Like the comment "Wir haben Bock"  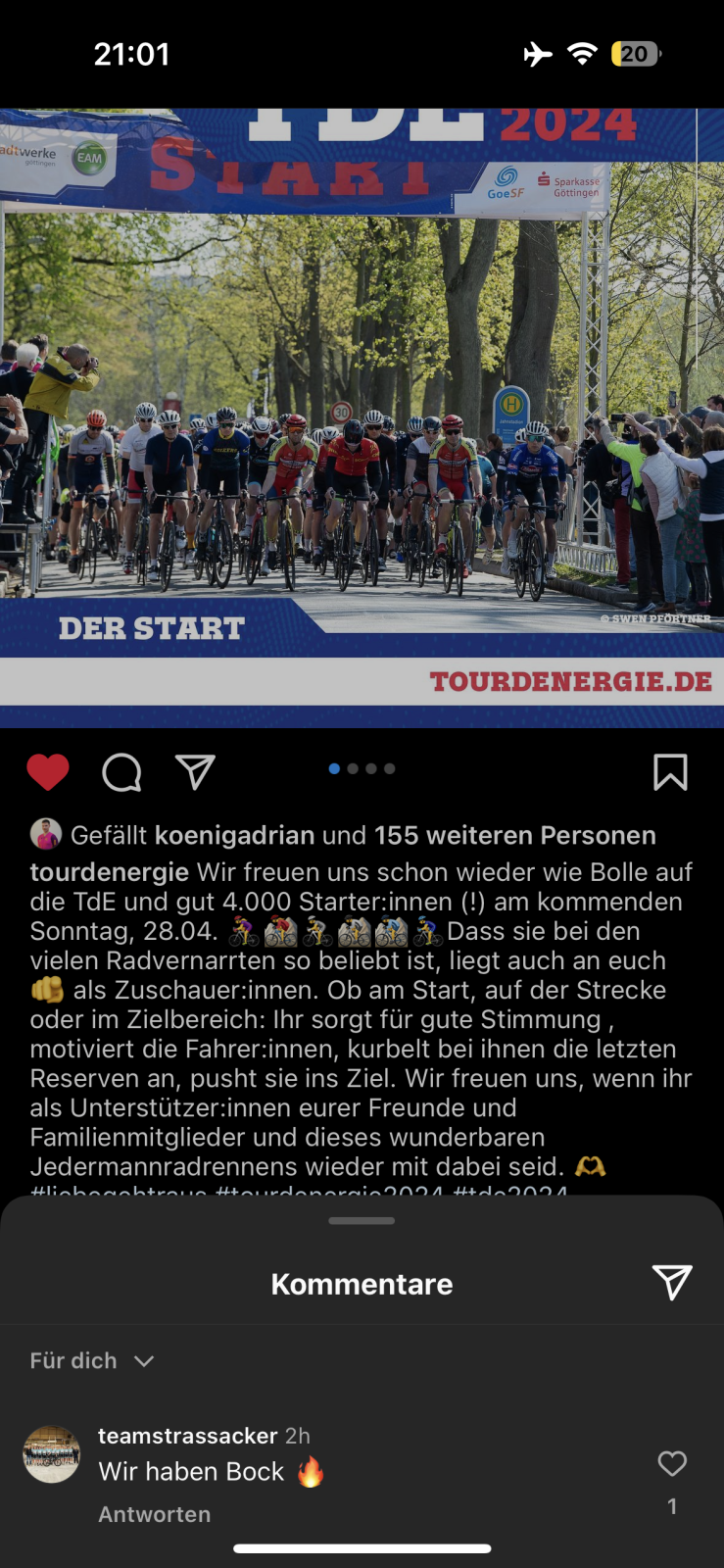tap(672, 1464)
